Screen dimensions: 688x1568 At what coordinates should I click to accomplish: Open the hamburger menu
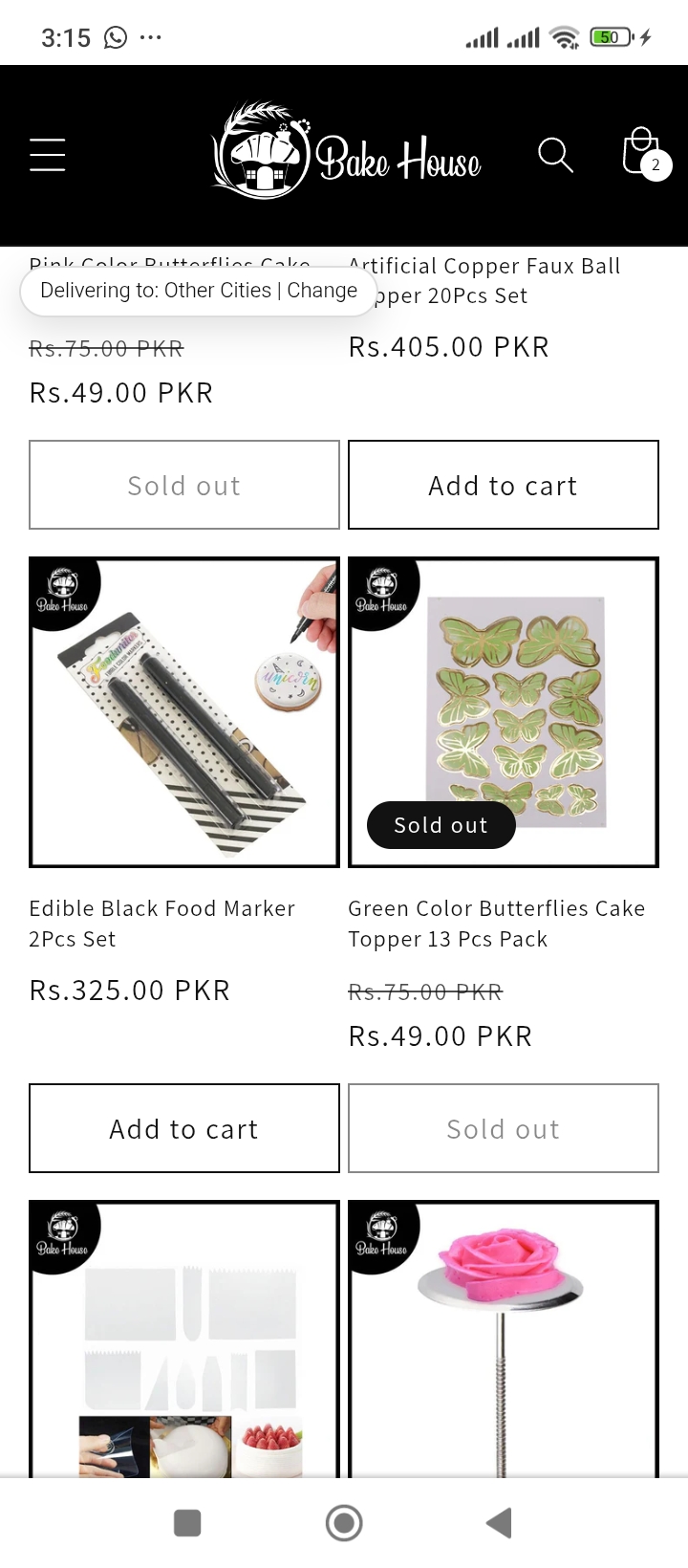point(47,155)
